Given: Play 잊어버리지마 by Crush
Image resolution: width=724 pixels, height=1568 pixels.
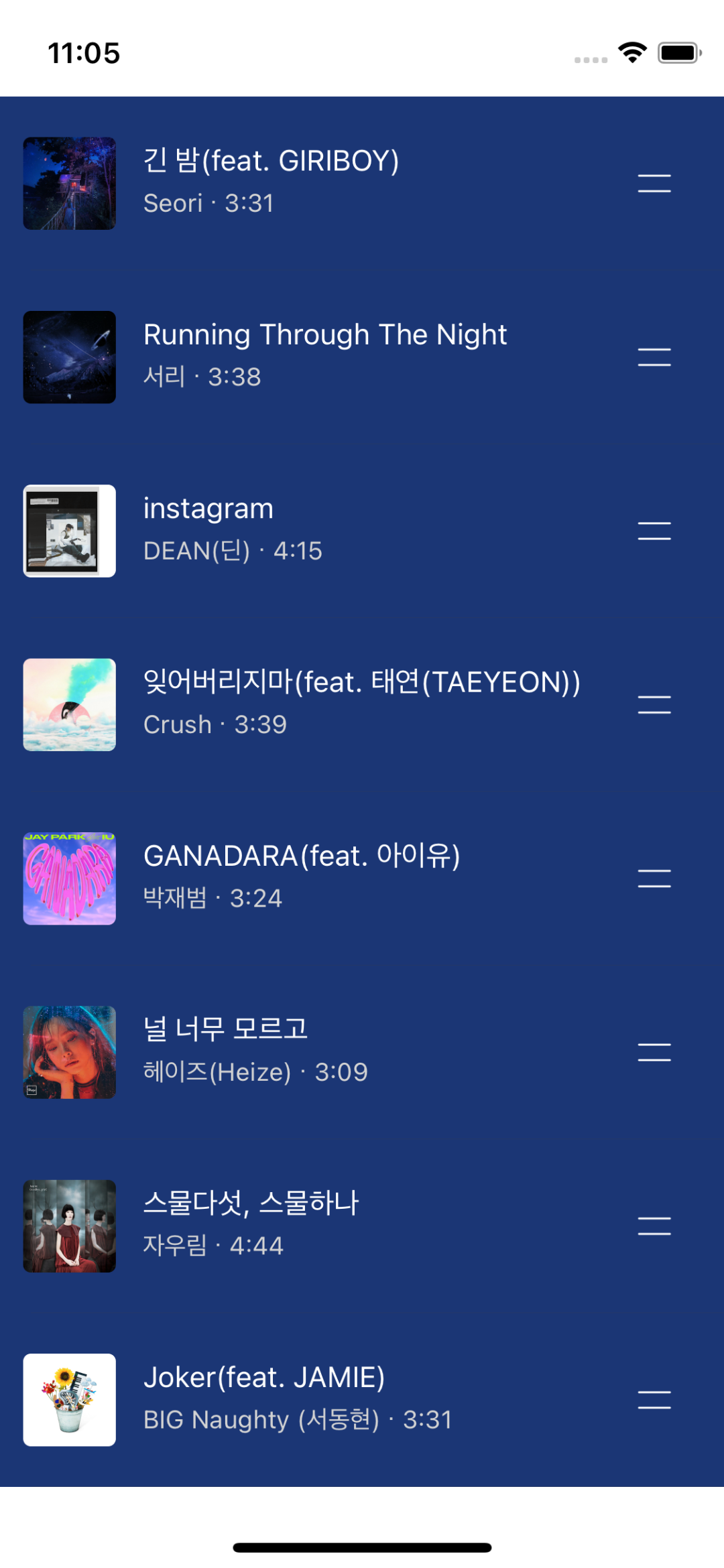Looking at the screenshot, I should click(x=362, y=704).
